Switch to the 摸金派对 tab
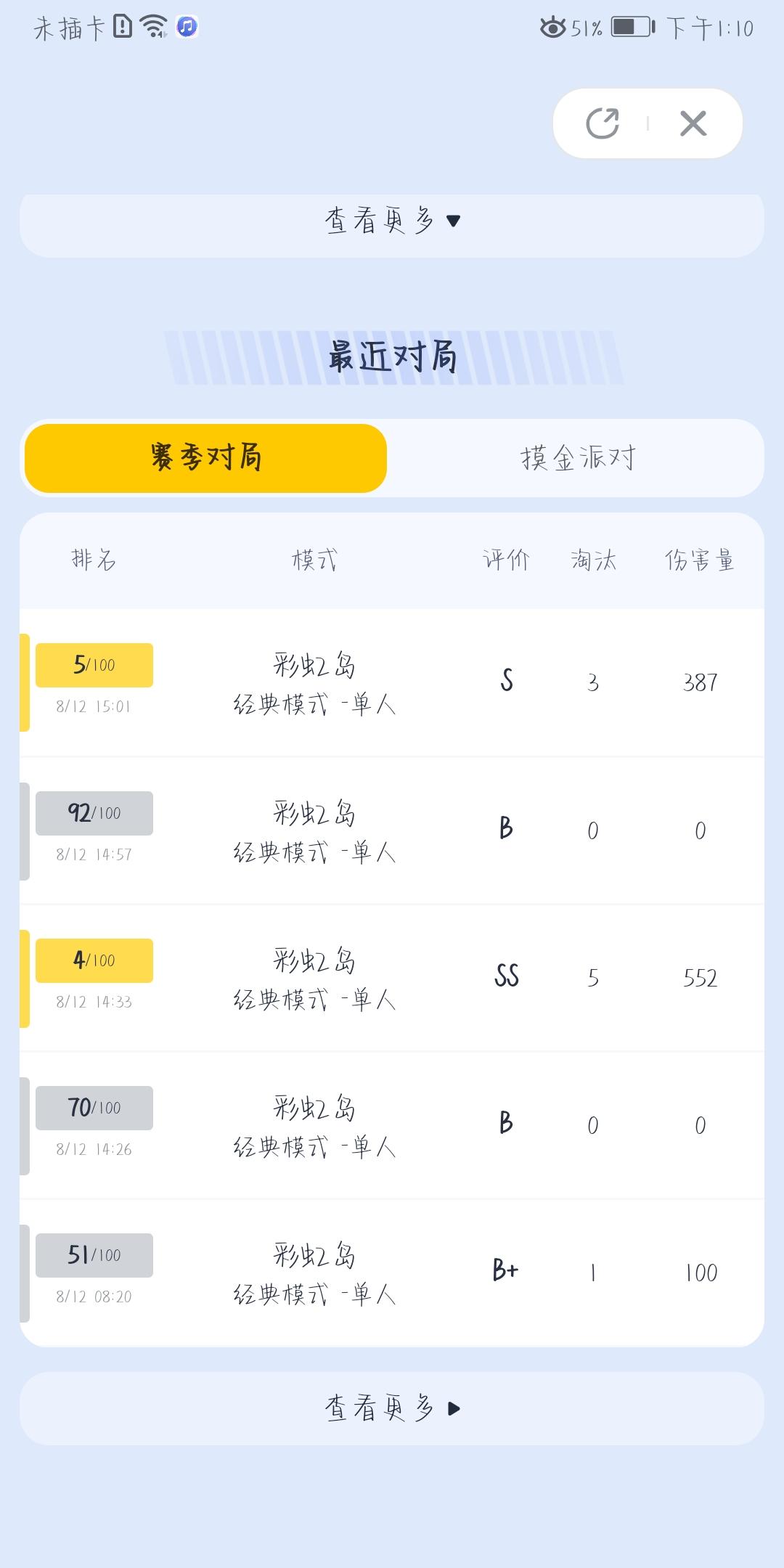This screenshot has height=1568, width=784. pos(576,457)
